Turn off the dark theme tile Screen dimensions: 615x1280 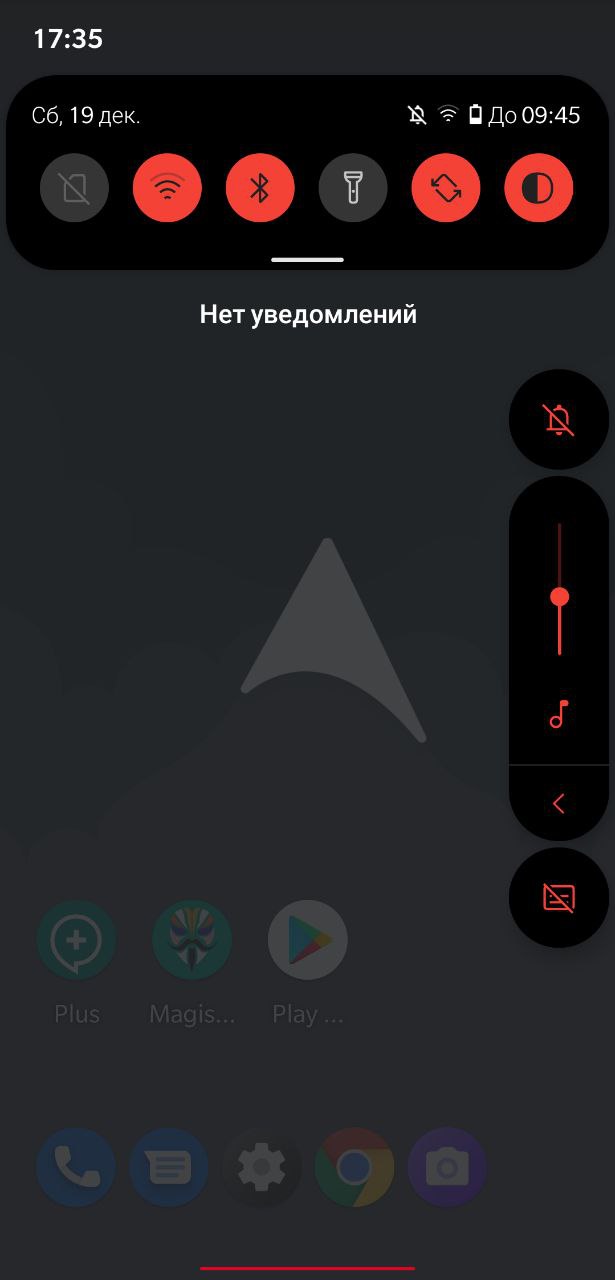click(539, 187)
